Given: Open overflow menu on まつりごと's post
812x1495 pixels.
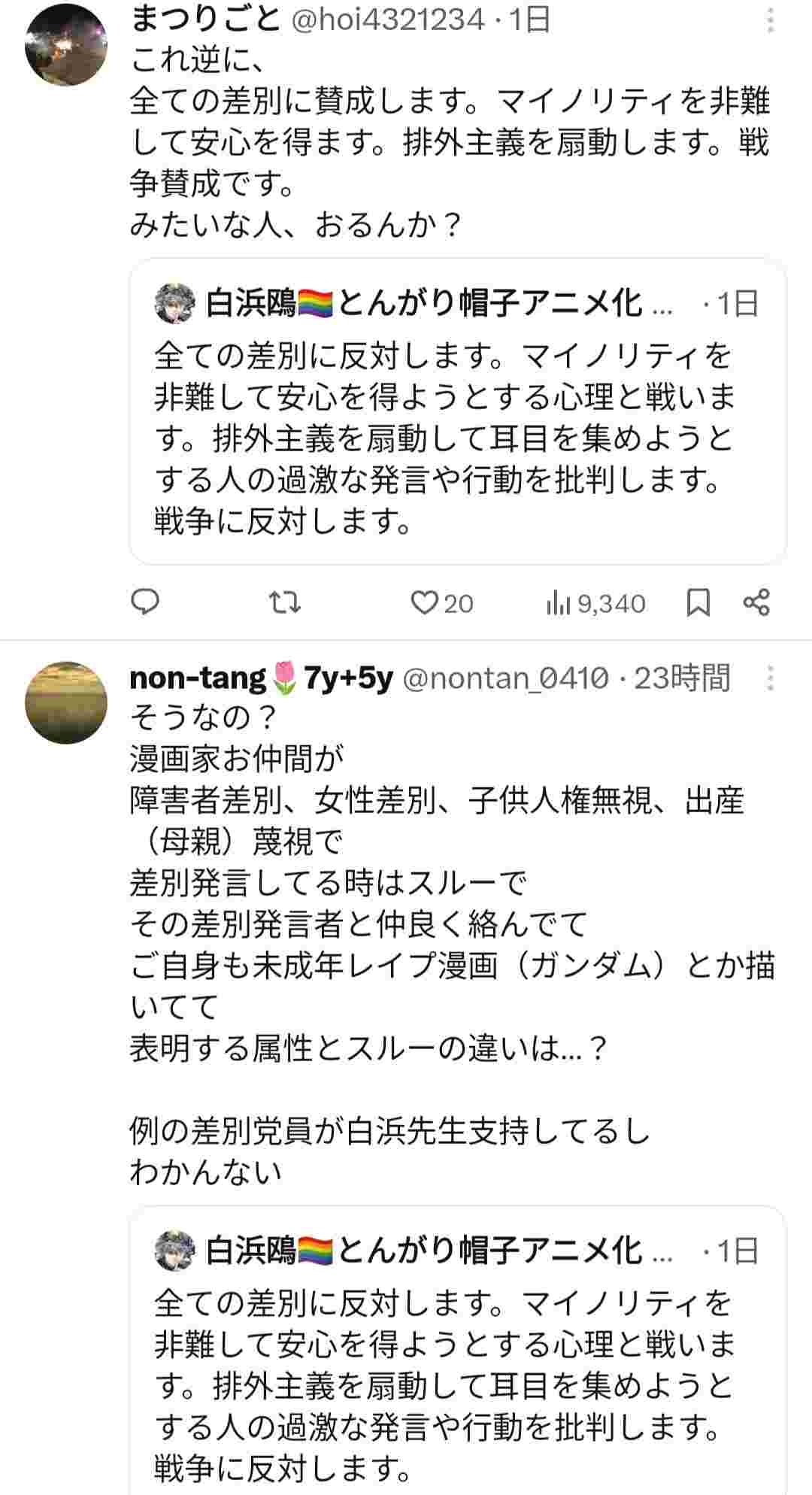Looking at the screenshot, I should [x=770, y=20].
